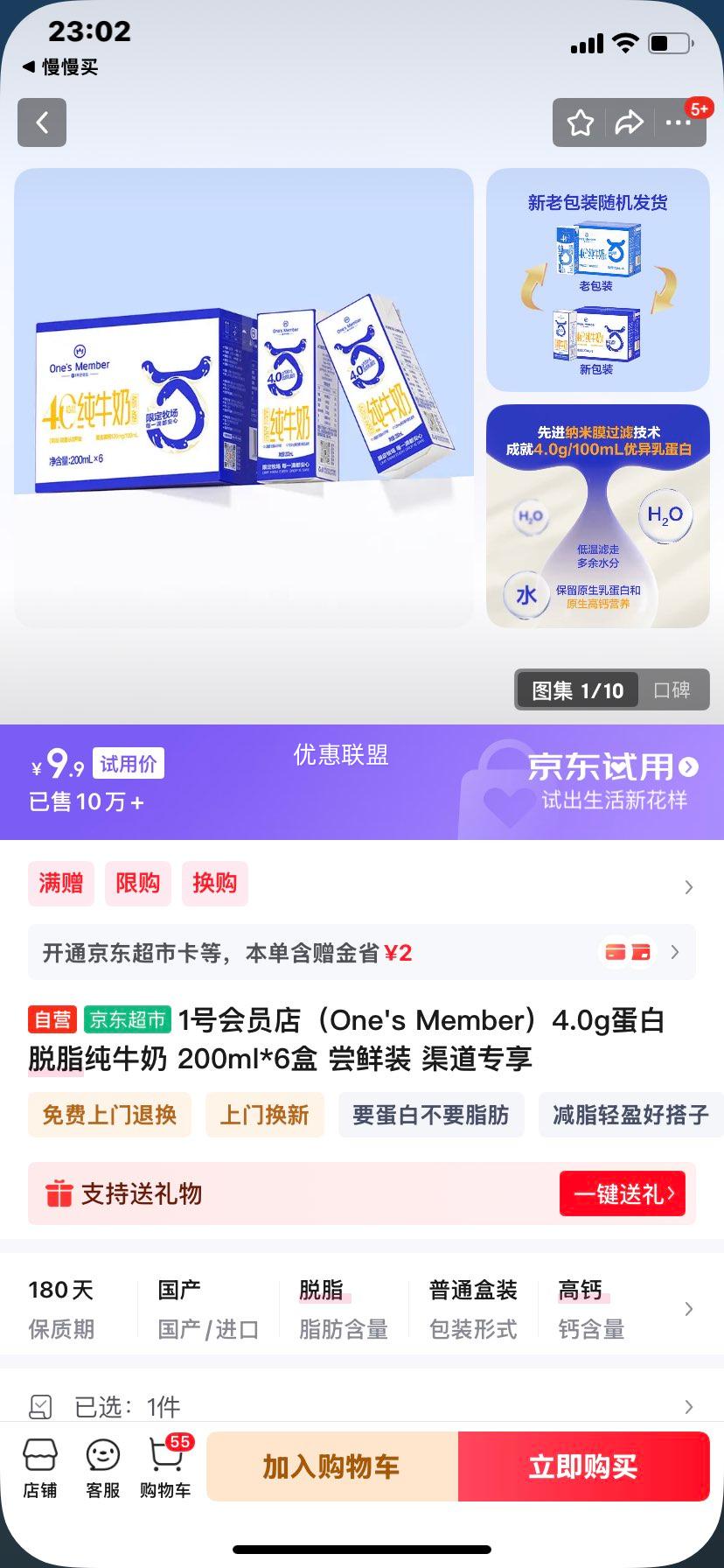The height and width of the screenshot is (1568, 724).
Task: Switch to the 口碑 tab
Action: (x=672, y=690)
